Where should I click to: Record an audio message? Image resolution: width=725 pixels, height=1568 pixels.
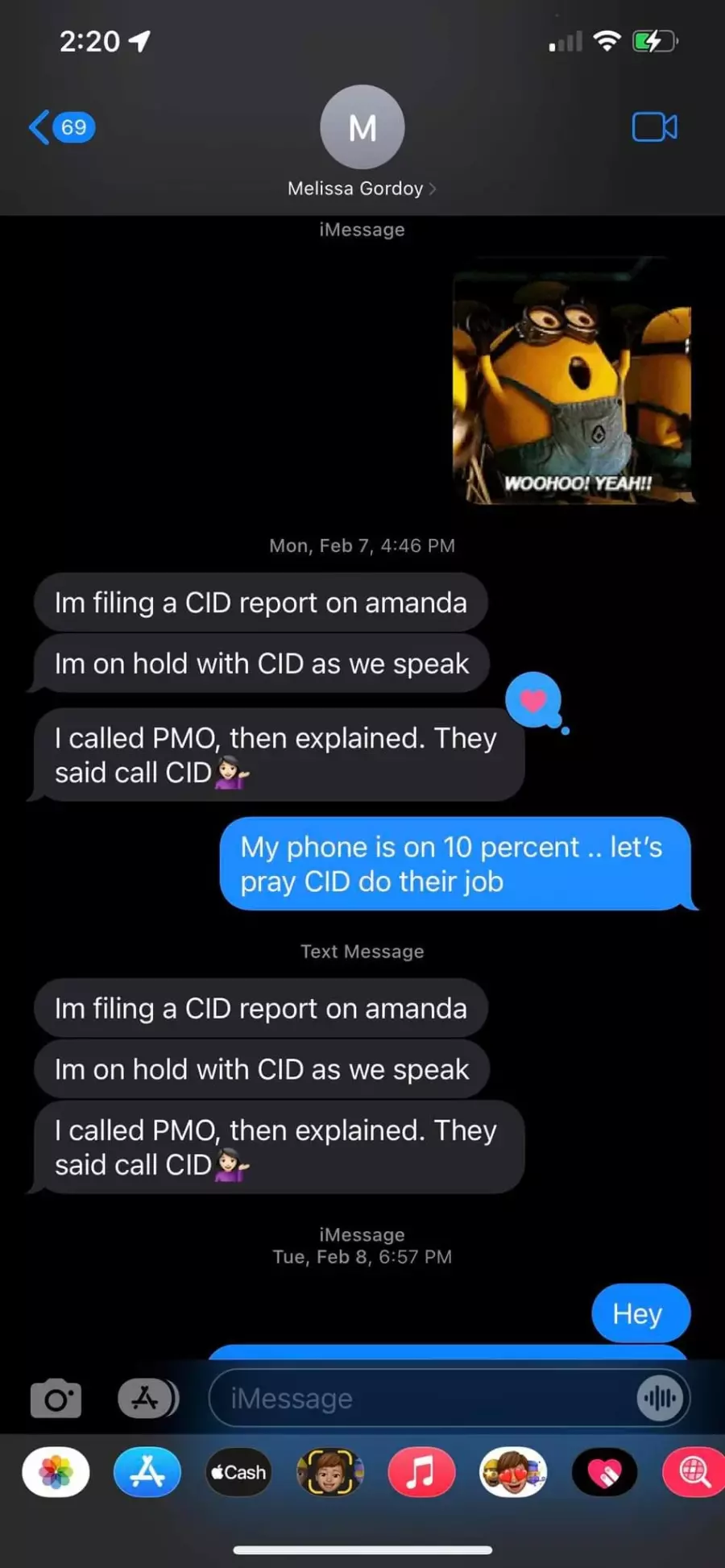[661, 1398]
